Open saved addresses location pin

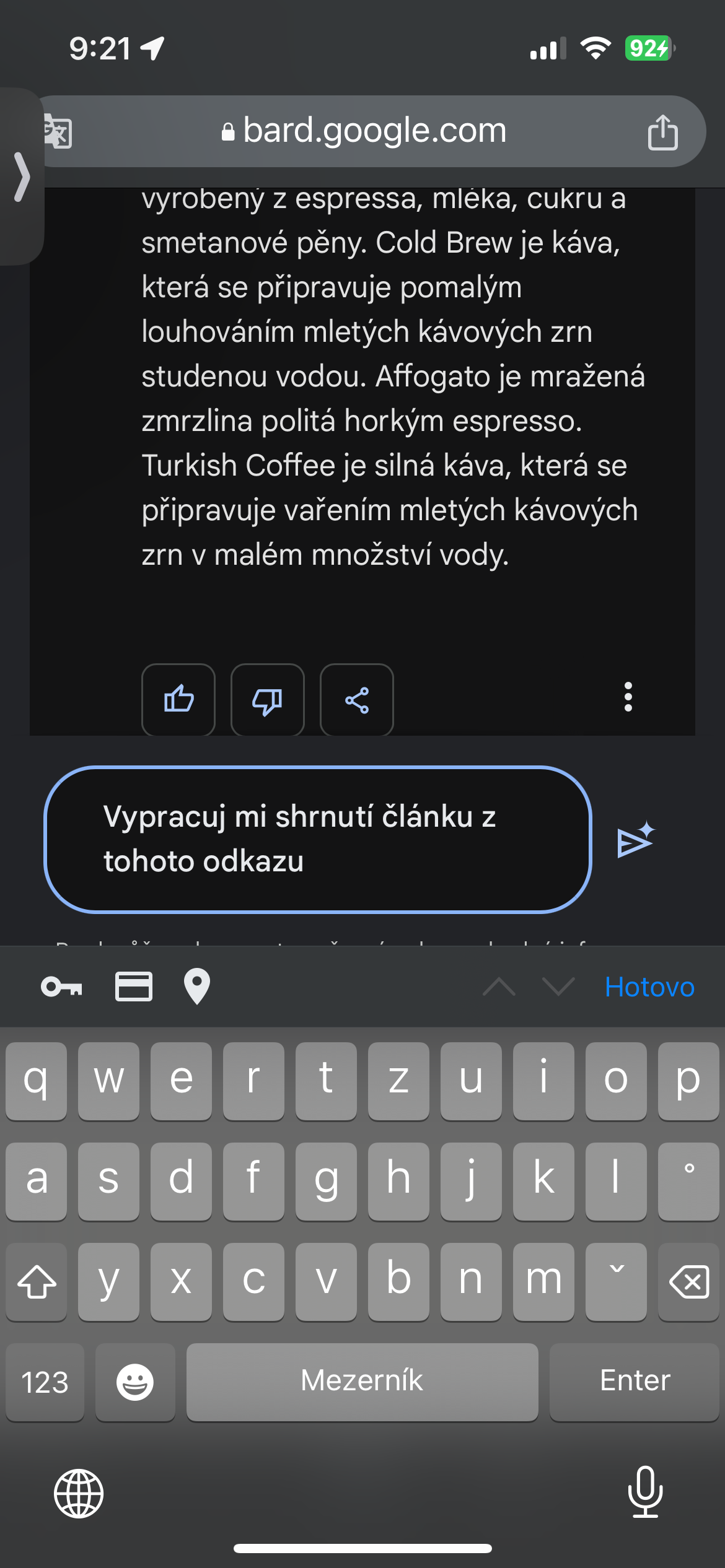point(197,987)
